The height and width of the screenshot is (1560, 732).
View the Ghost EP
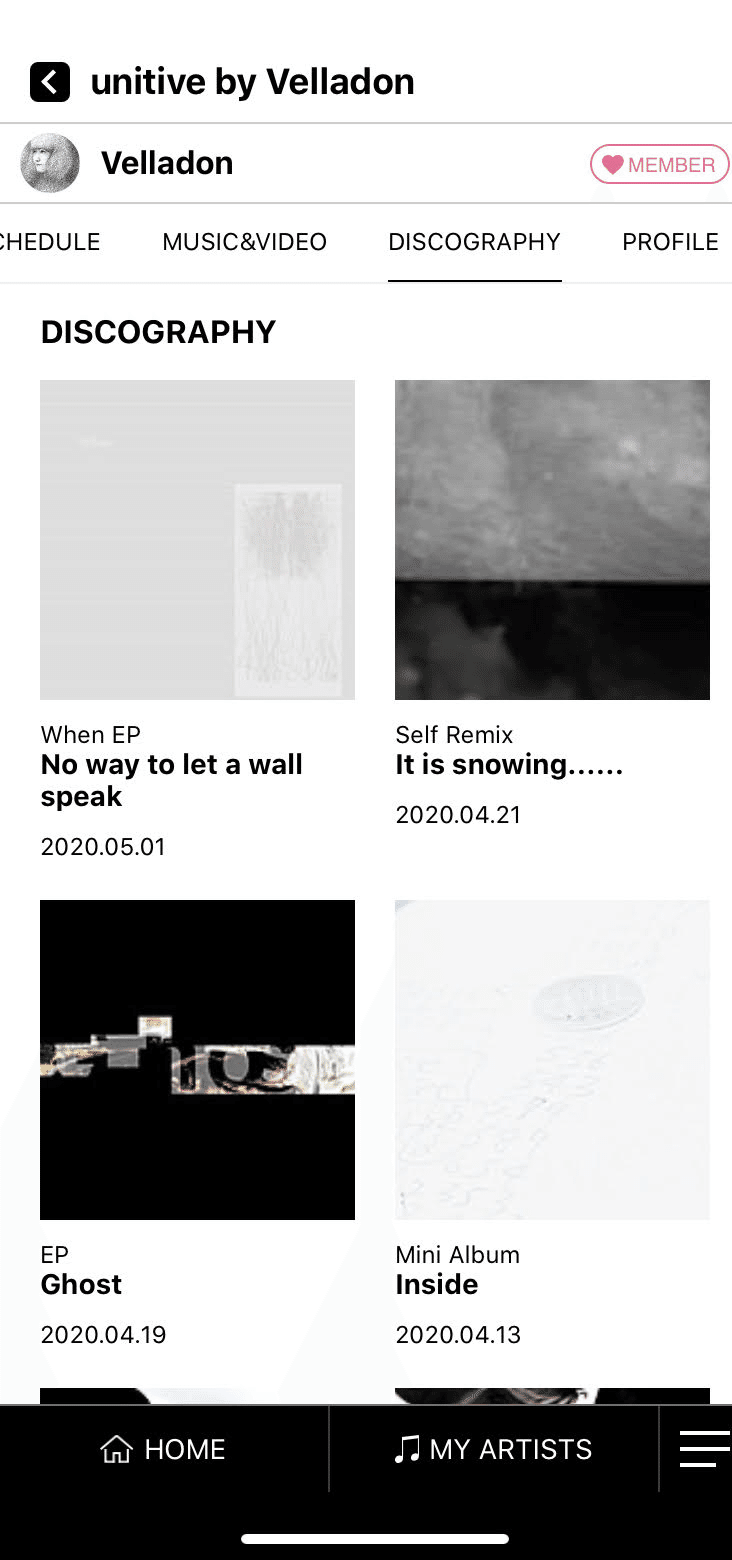197,1059
